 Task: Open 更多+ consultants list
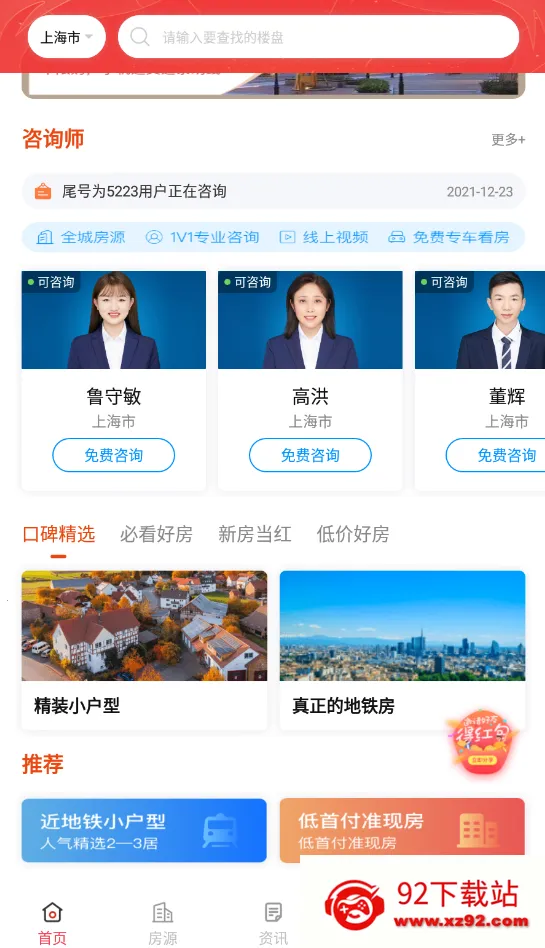[508, 140]
